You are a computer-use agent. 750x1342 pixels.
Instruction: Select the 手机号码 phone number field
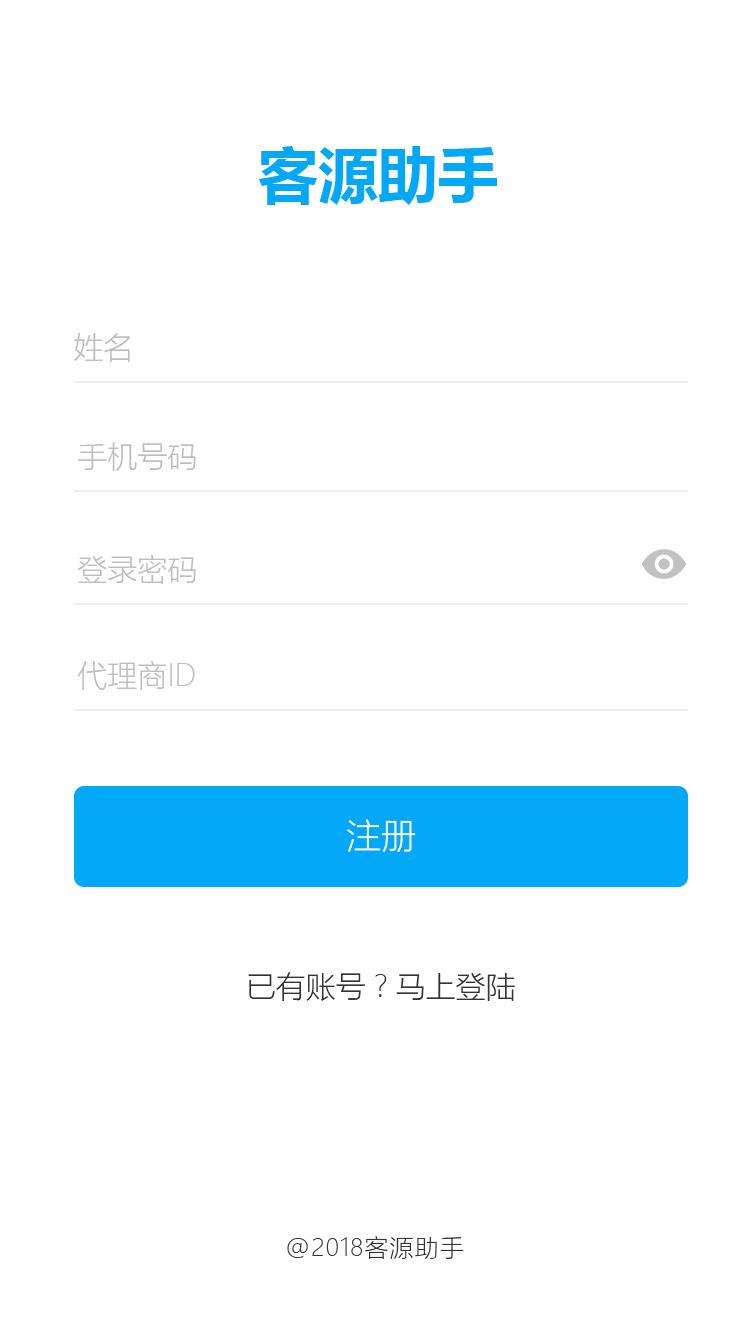(380, 458)
